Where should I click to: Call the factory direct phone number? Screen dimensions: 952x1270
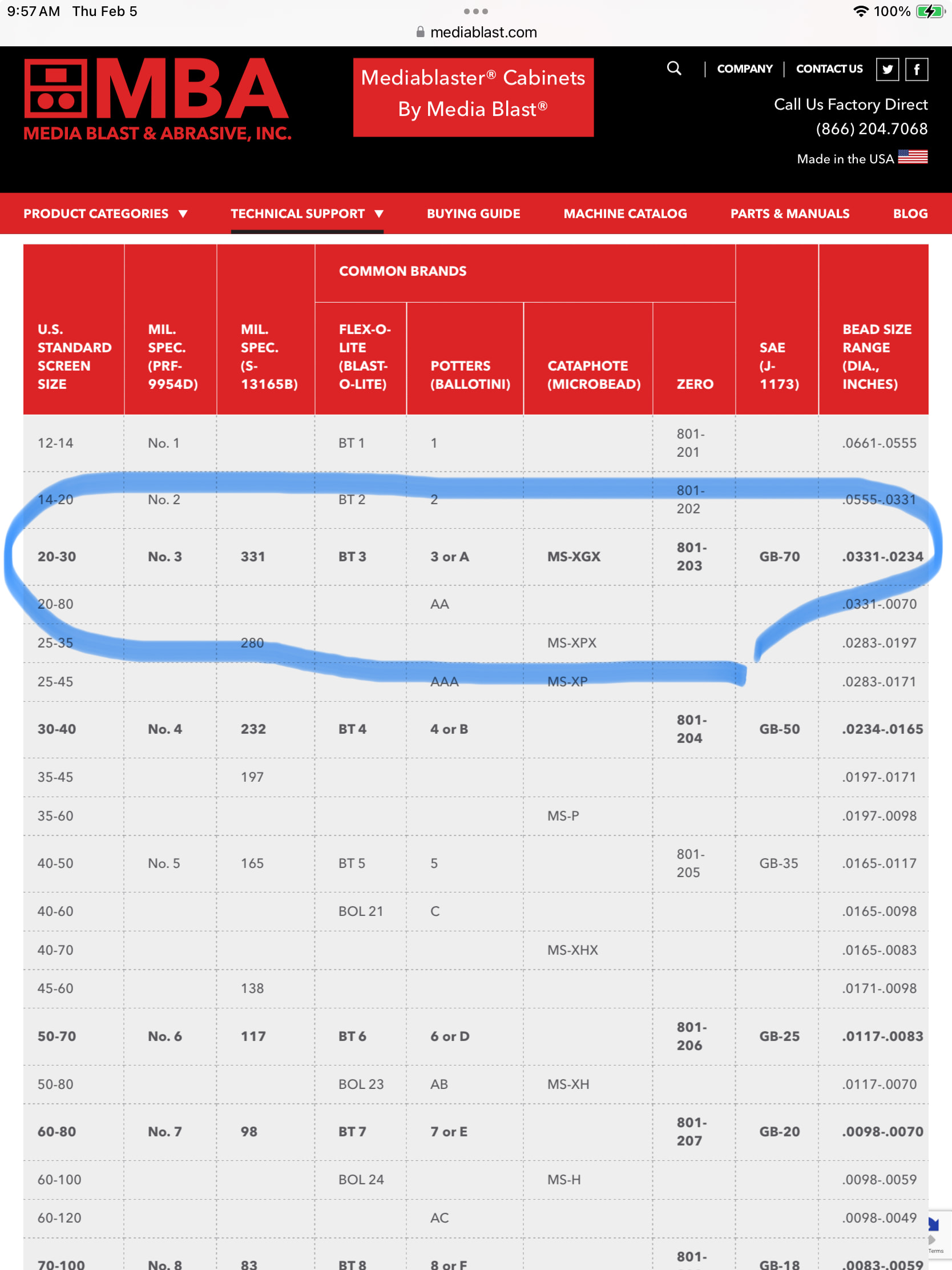point(871,128)
